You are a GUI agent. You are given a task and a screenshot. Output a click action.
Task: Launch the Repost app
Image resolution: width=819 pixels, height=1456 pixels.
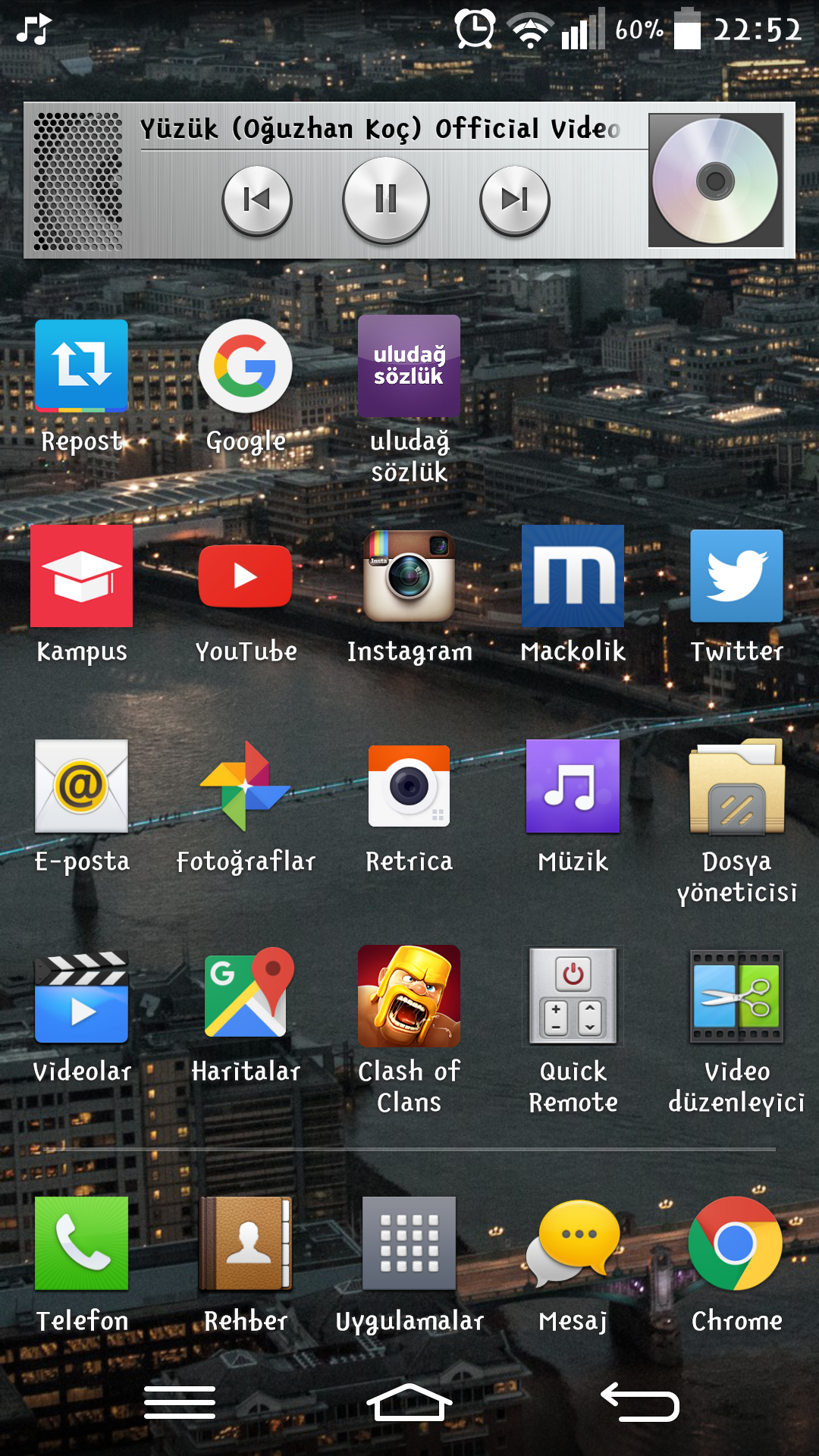coord(81,366)
